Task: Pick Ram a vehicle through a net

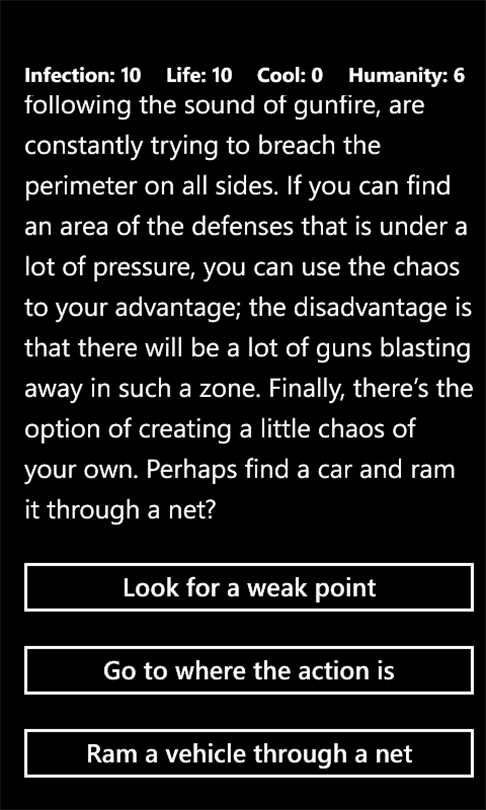Action: 248,753
